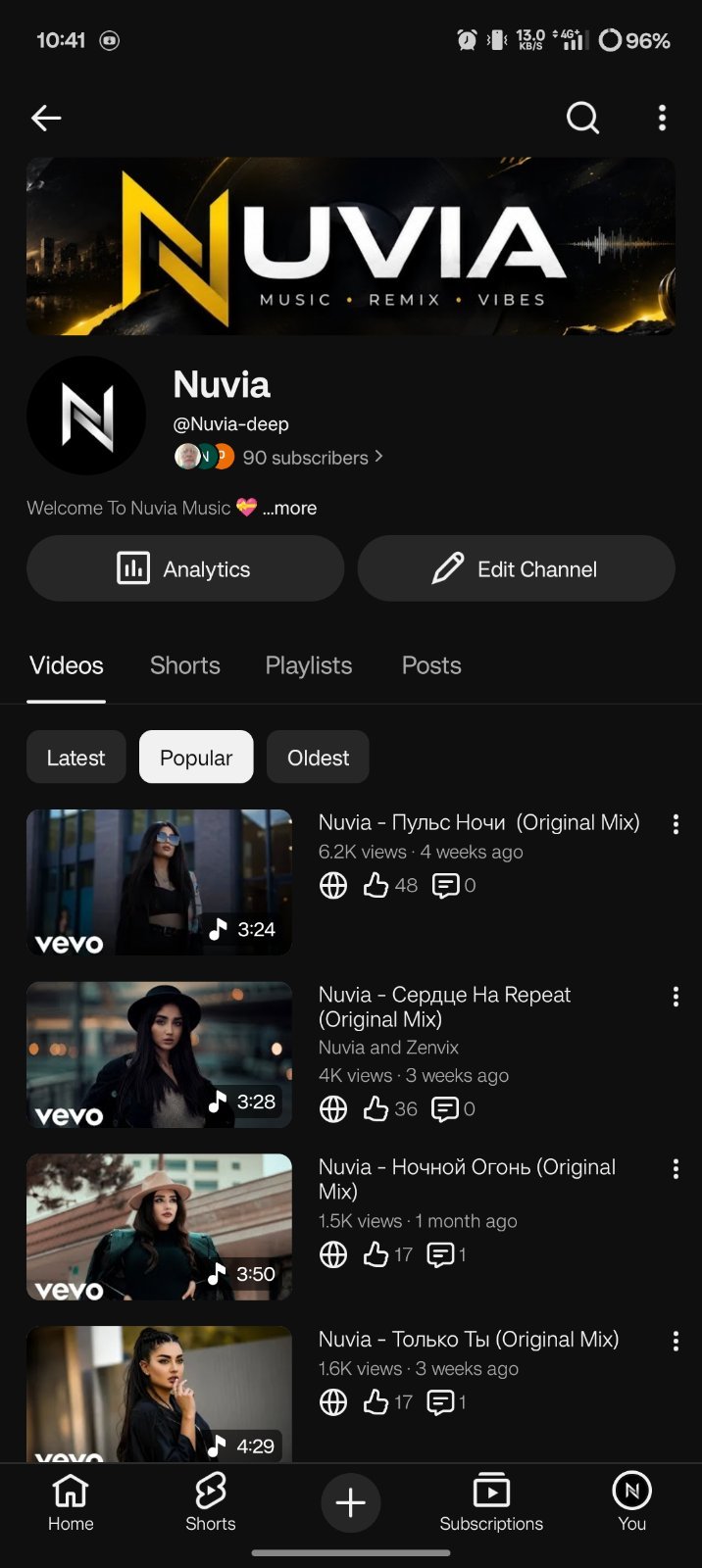The width and height of the screenshot is (702, 1568).
Task: Open channel search with the magnifier icon
Action: pos(583,119)
